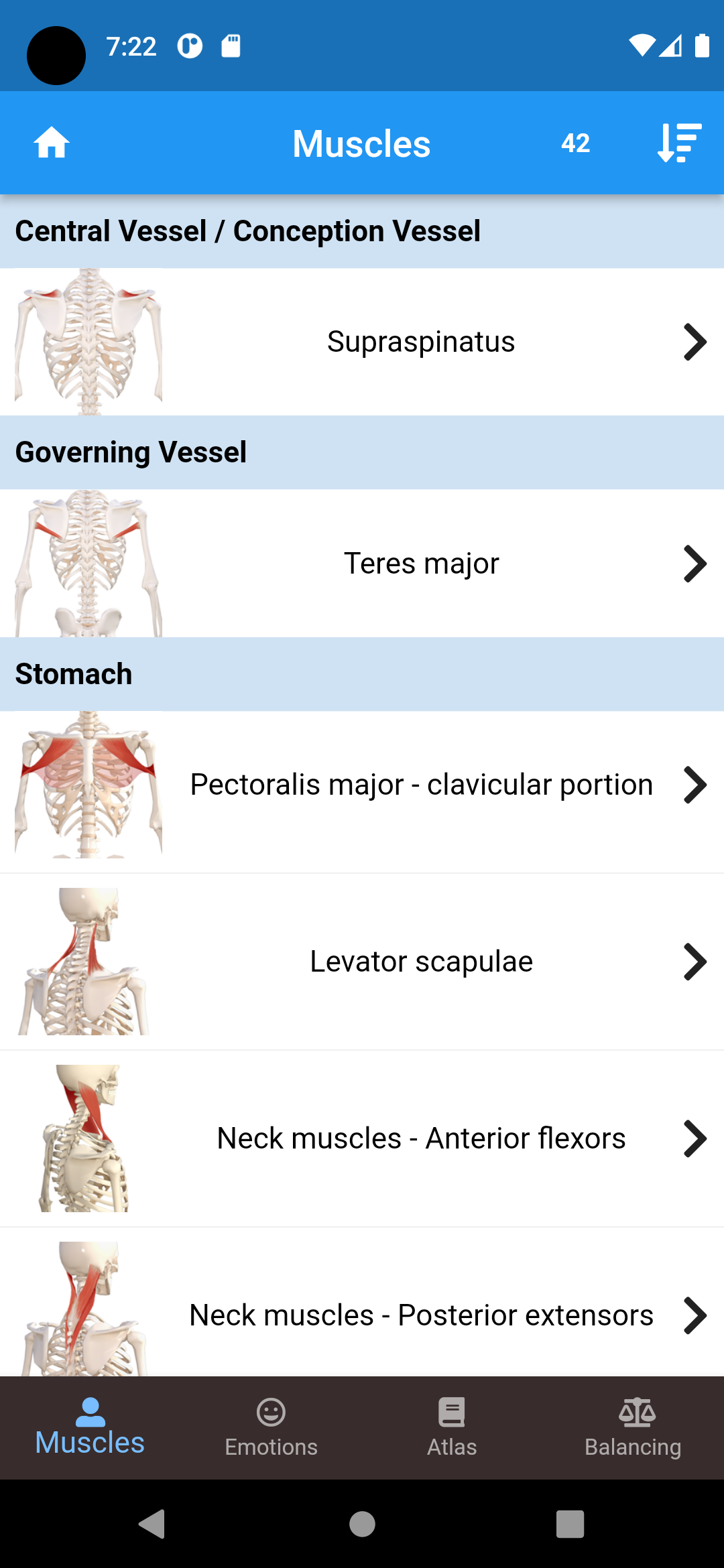724x1568 pixels.
Task: View Teres major details
Action: tap(421, 564)
